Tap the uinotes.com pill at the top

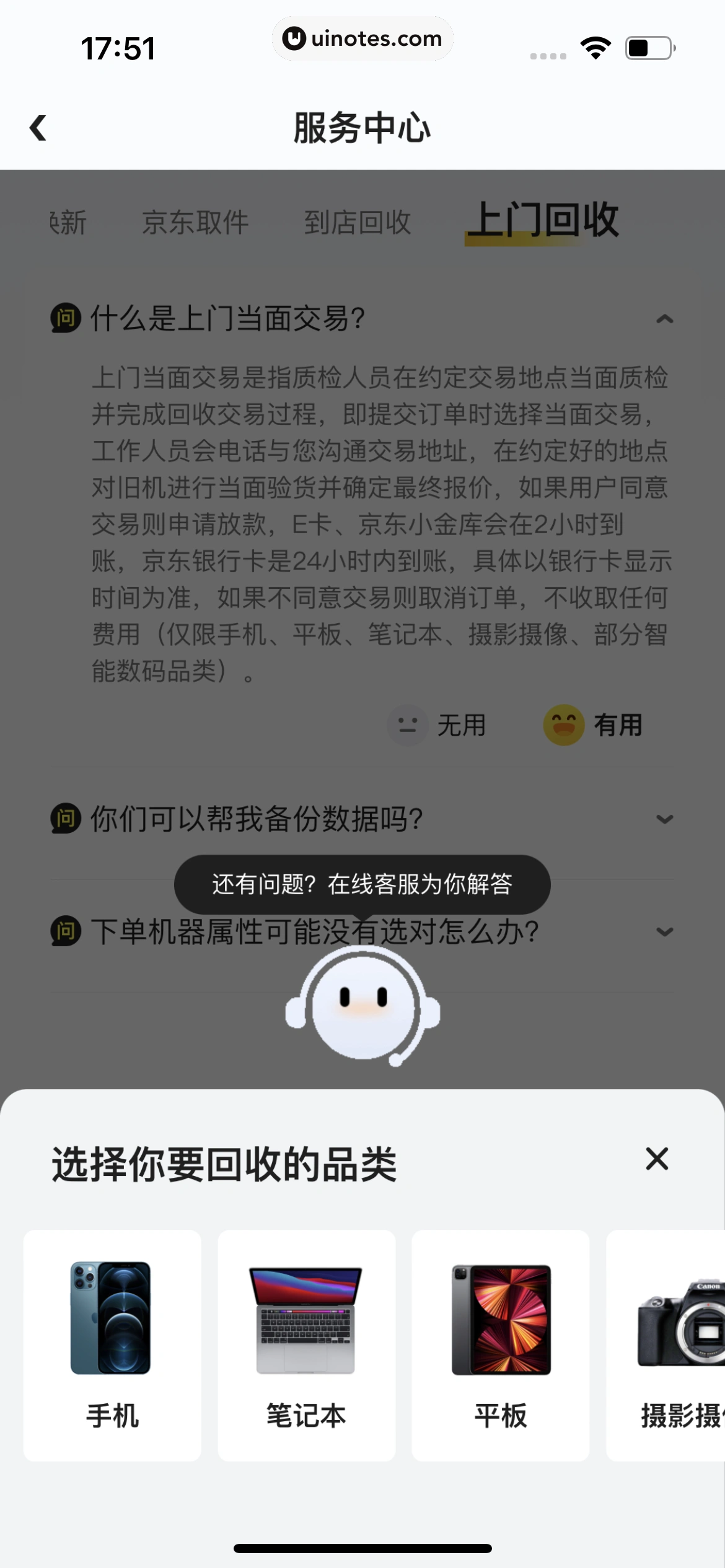[362, 38]
